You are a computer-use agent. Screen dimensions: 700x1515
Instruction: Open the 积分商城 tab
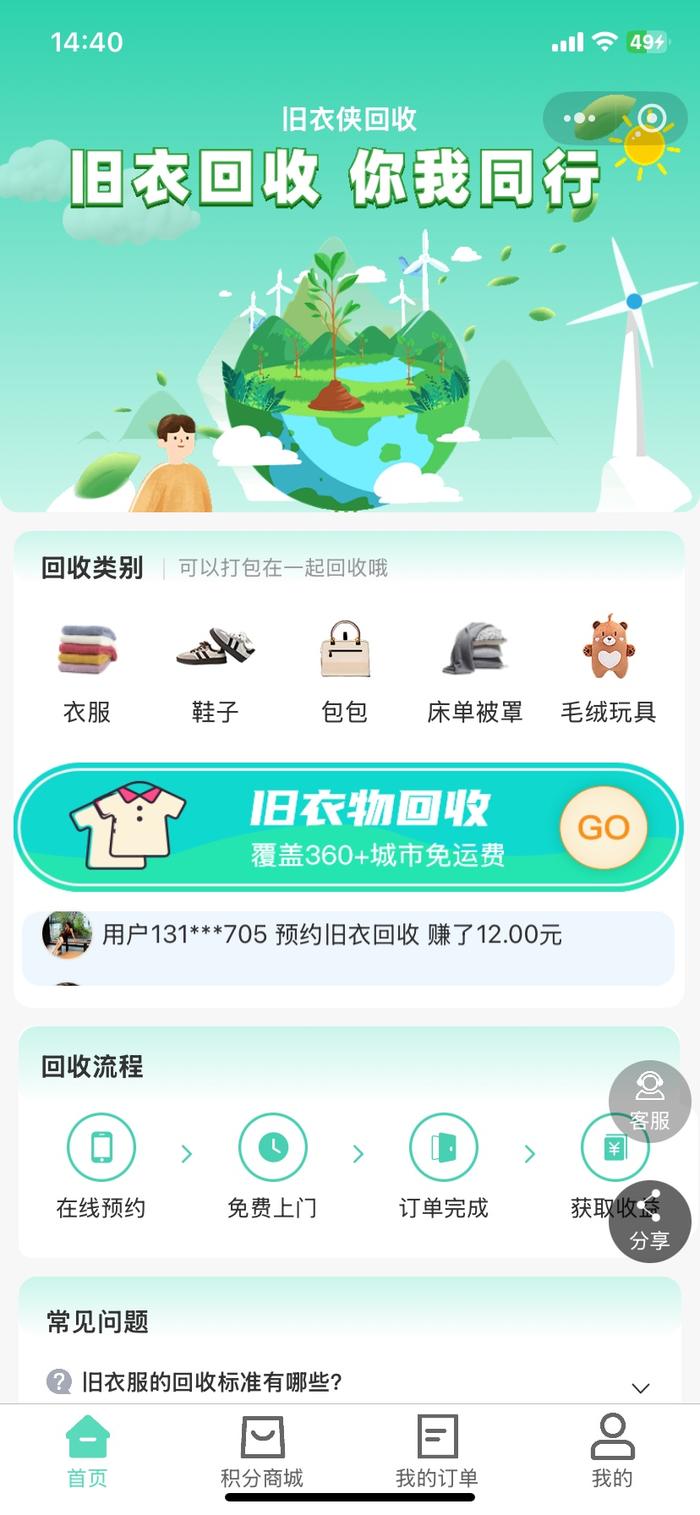pyautogui.click(x=262, y=1450)
